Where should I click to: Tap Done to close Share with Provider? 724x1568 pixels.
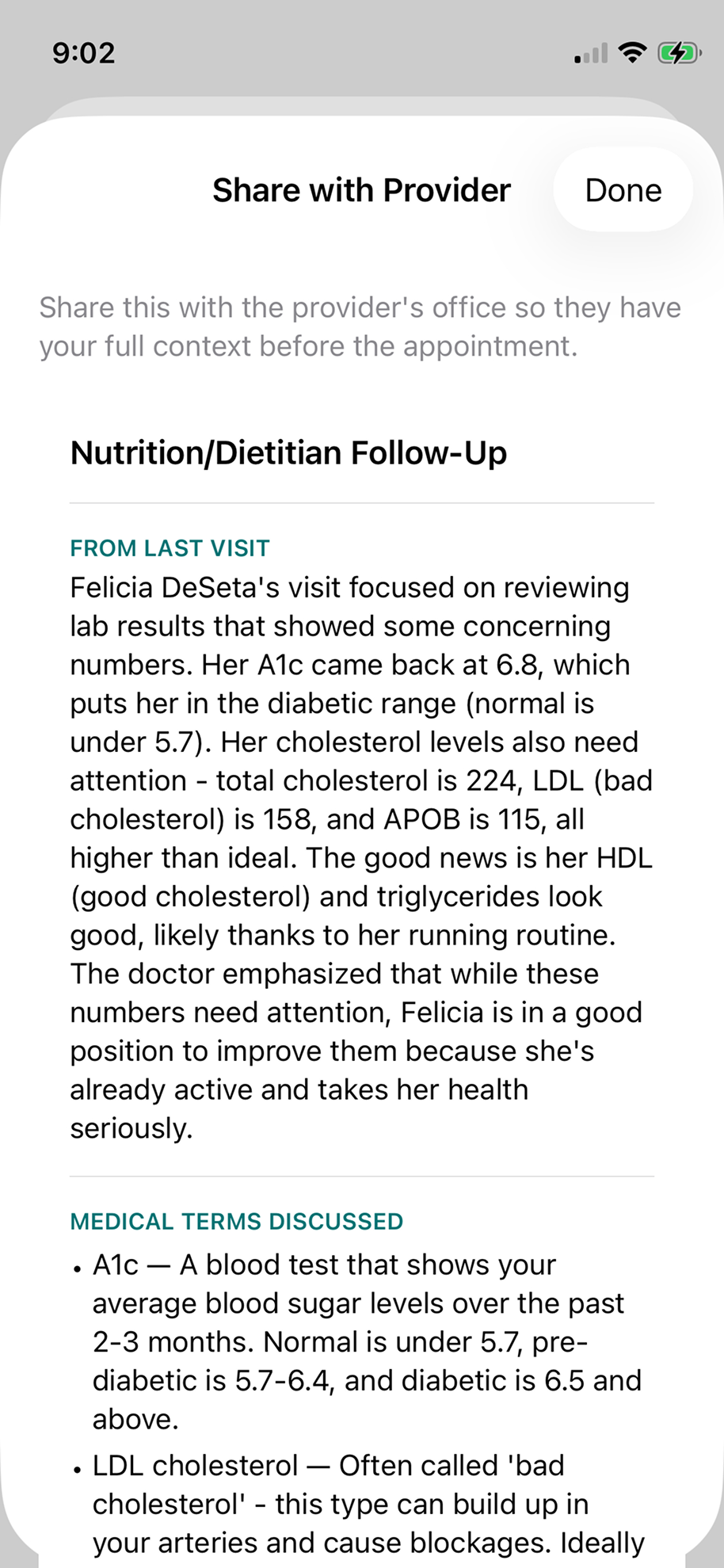[623, 190]
